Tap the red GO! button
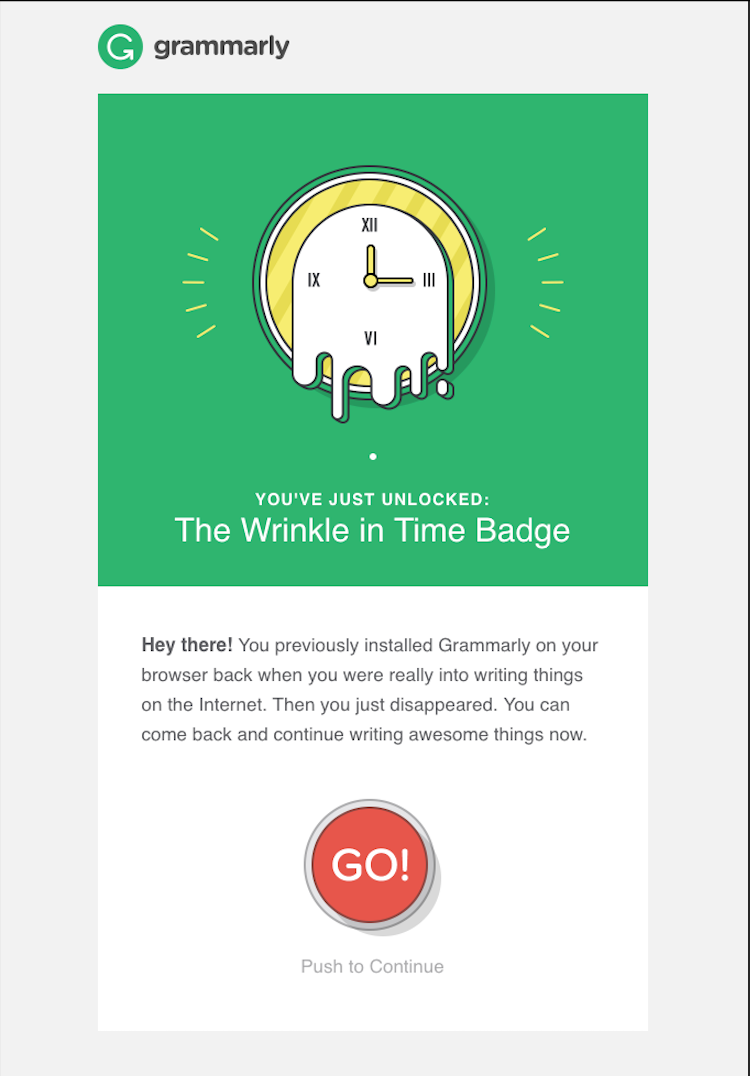 [370, 865]
